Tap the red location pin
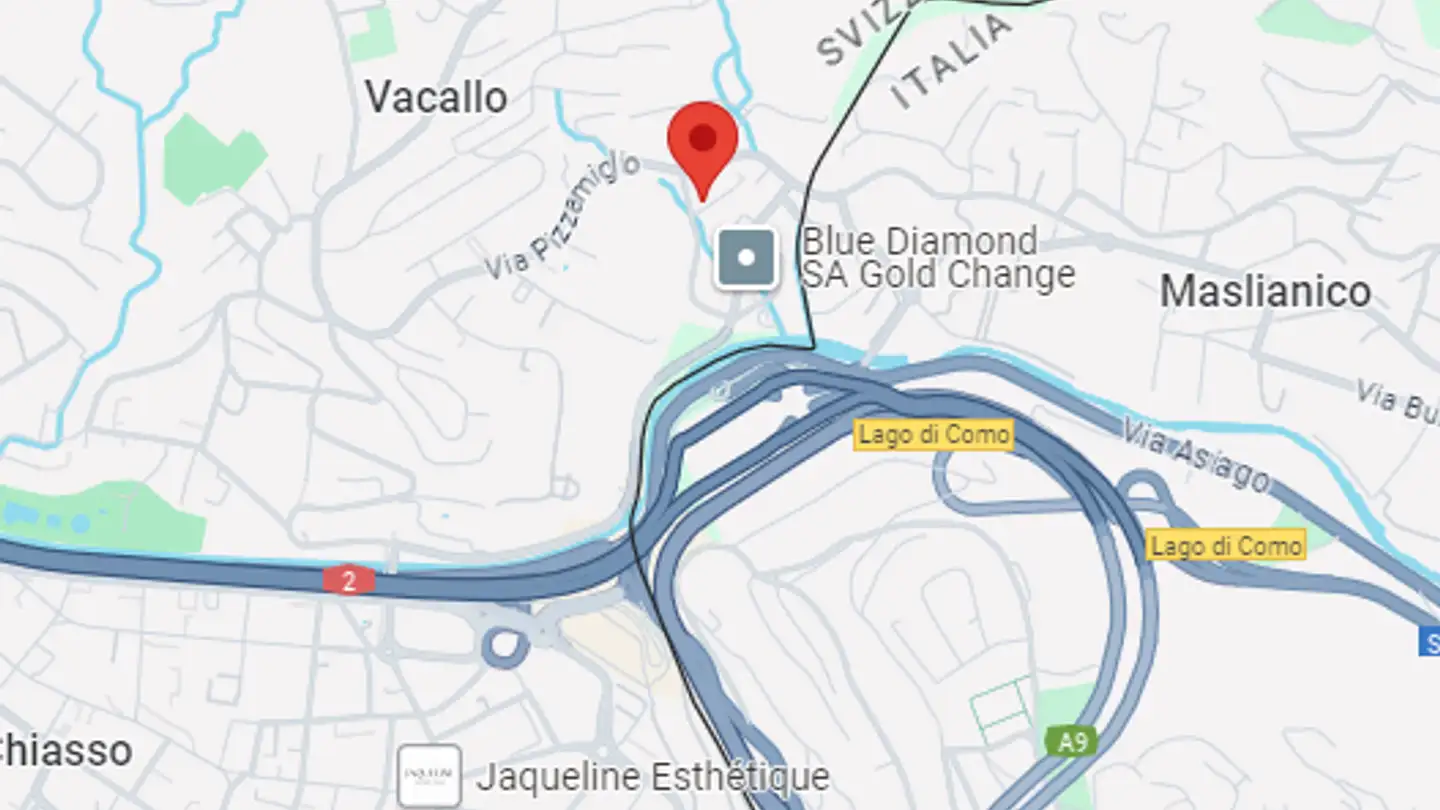Image resolution: width=1440 pixels, height=810 pixels. tap(703, 142)
